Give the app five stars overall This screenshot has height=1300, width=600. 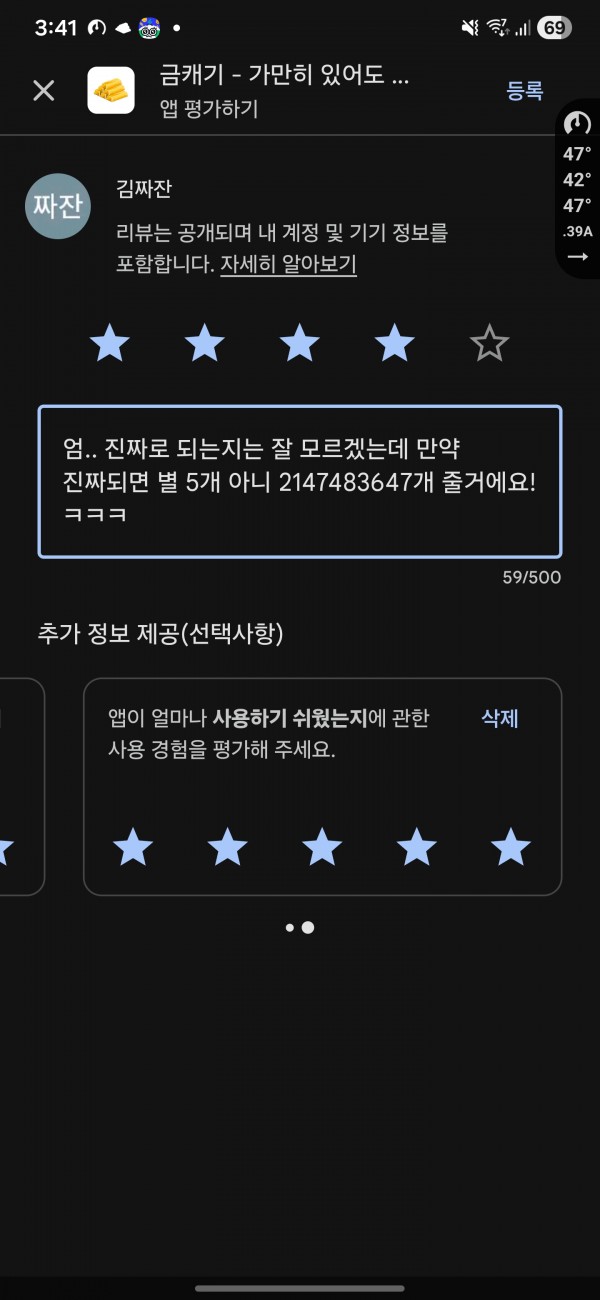pyautogui.click(x=489, y=344)
